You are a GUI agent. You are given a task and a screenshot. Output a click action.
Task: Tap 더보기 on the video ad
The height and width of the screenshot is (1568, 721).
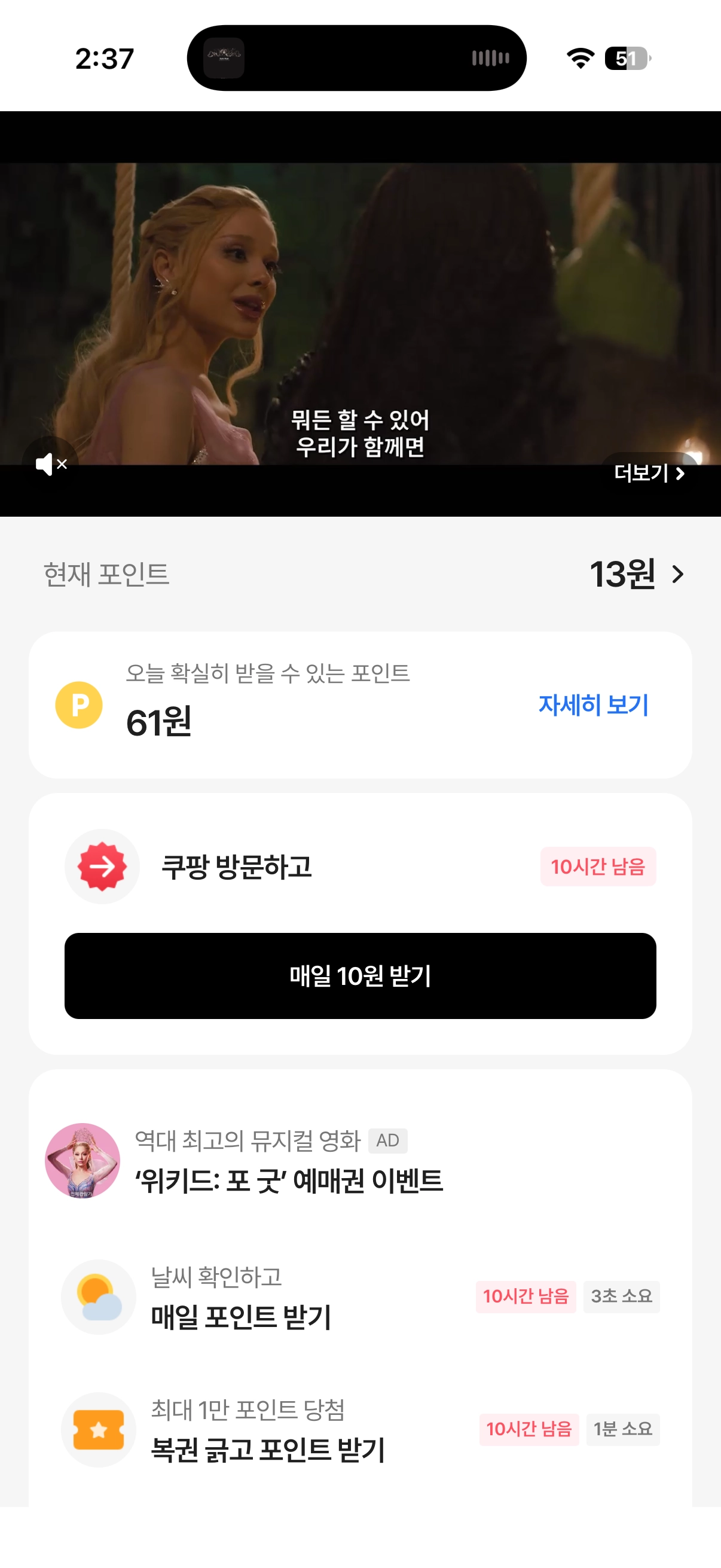tap(649, 473)
